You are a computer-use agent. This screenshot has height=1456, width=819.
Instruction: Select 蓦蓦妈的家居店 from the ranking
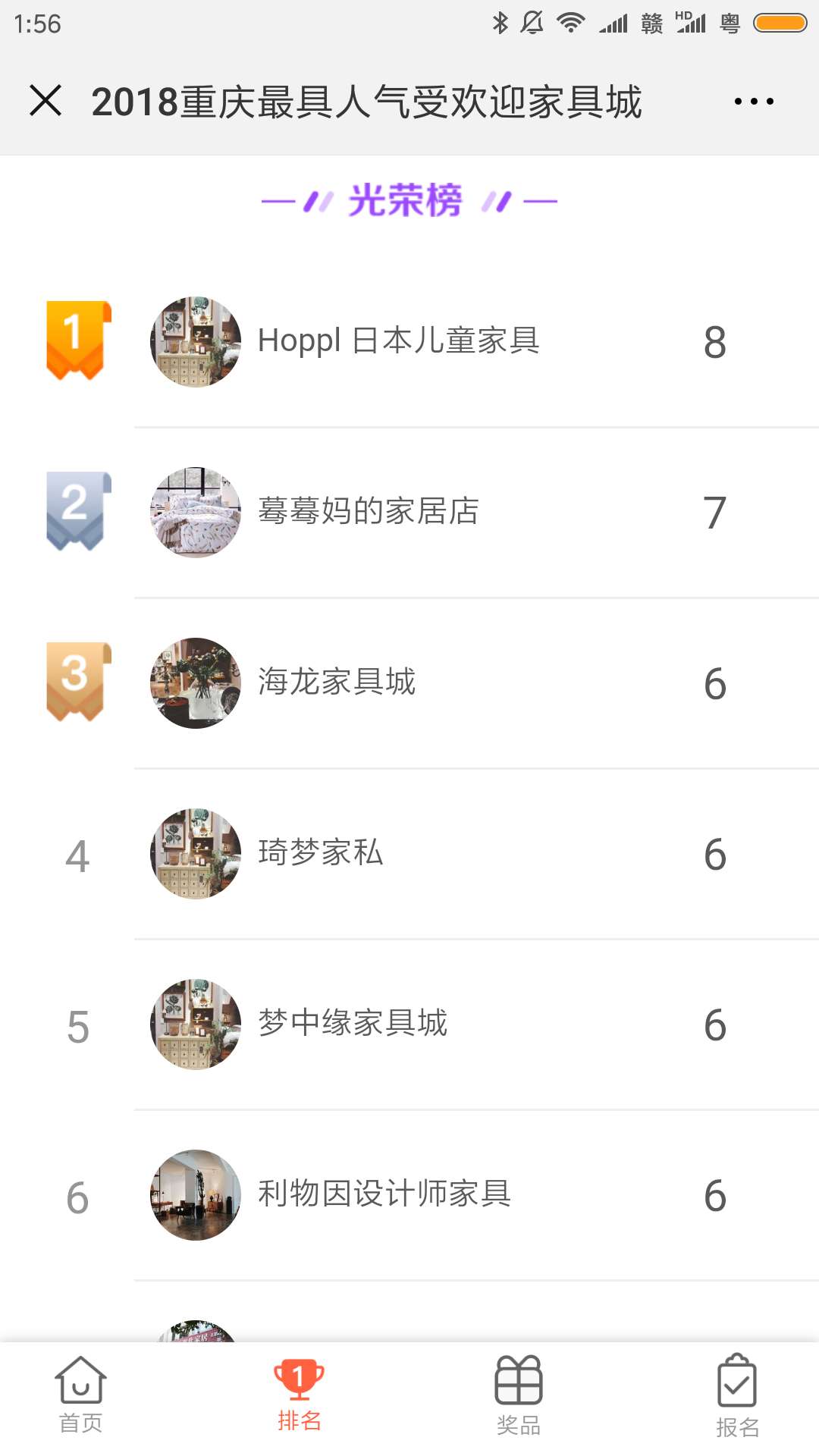tap(369, 512)
